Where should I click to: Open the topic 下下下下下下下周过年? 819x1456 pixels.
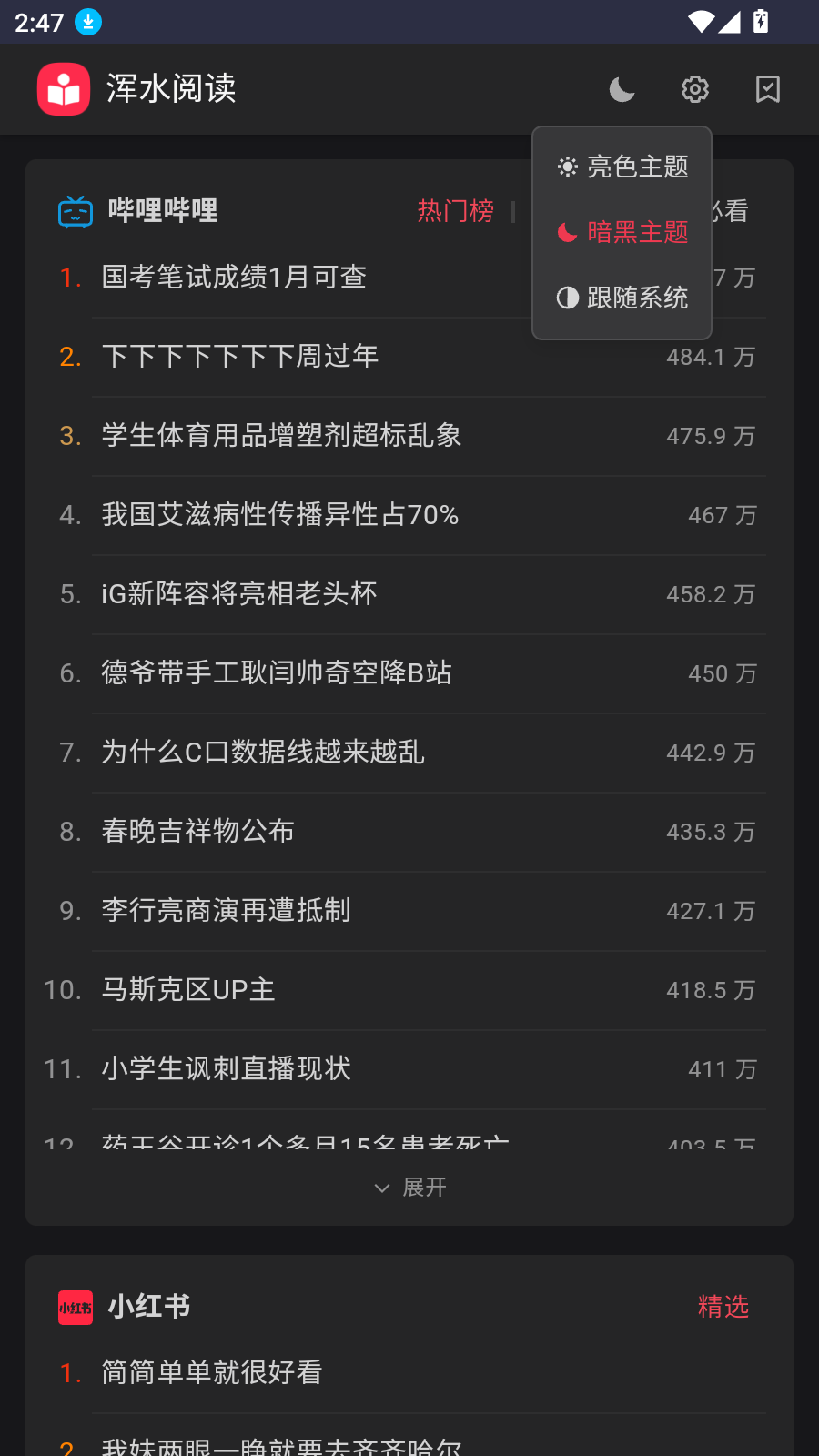(x=239, y=356)
